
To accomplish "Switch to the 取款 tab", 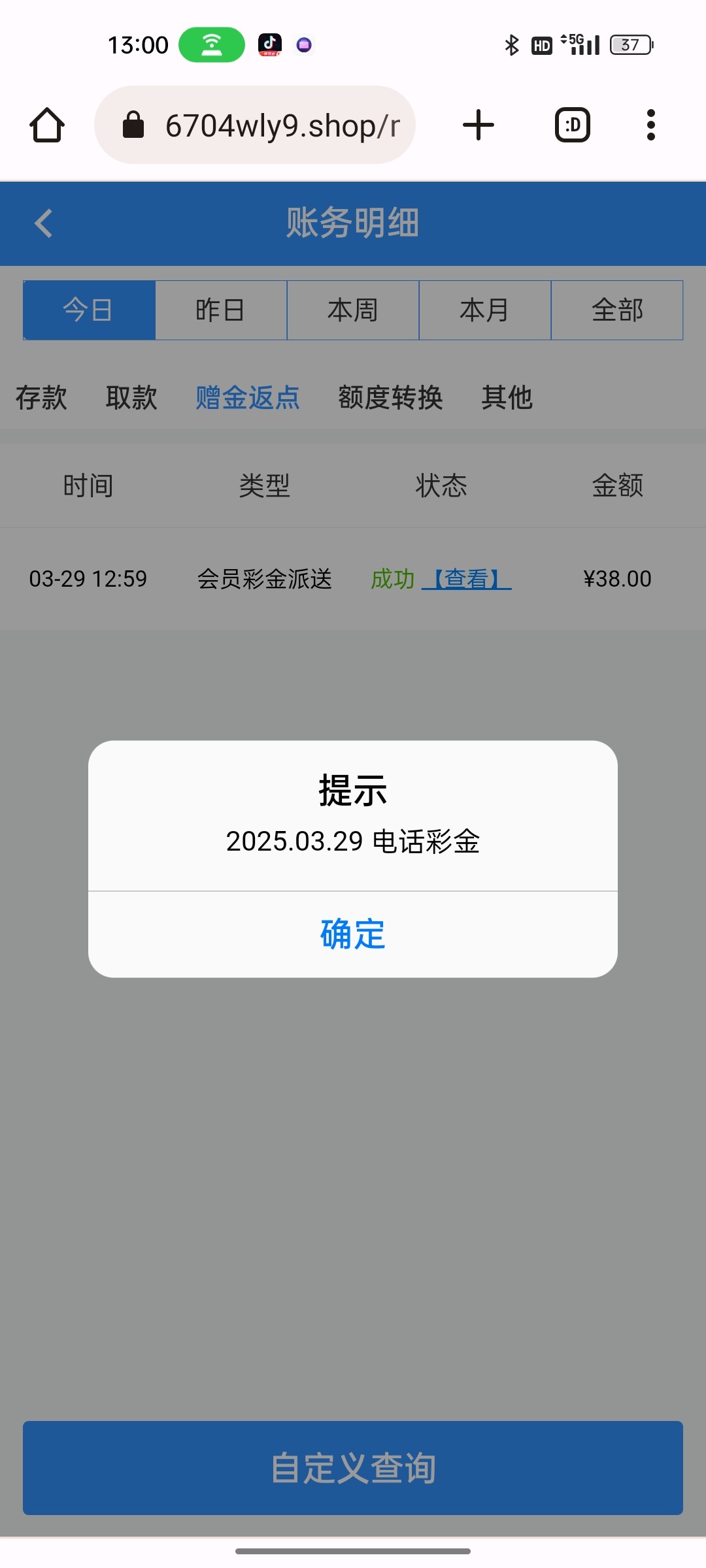I will (x=132, y=397).
